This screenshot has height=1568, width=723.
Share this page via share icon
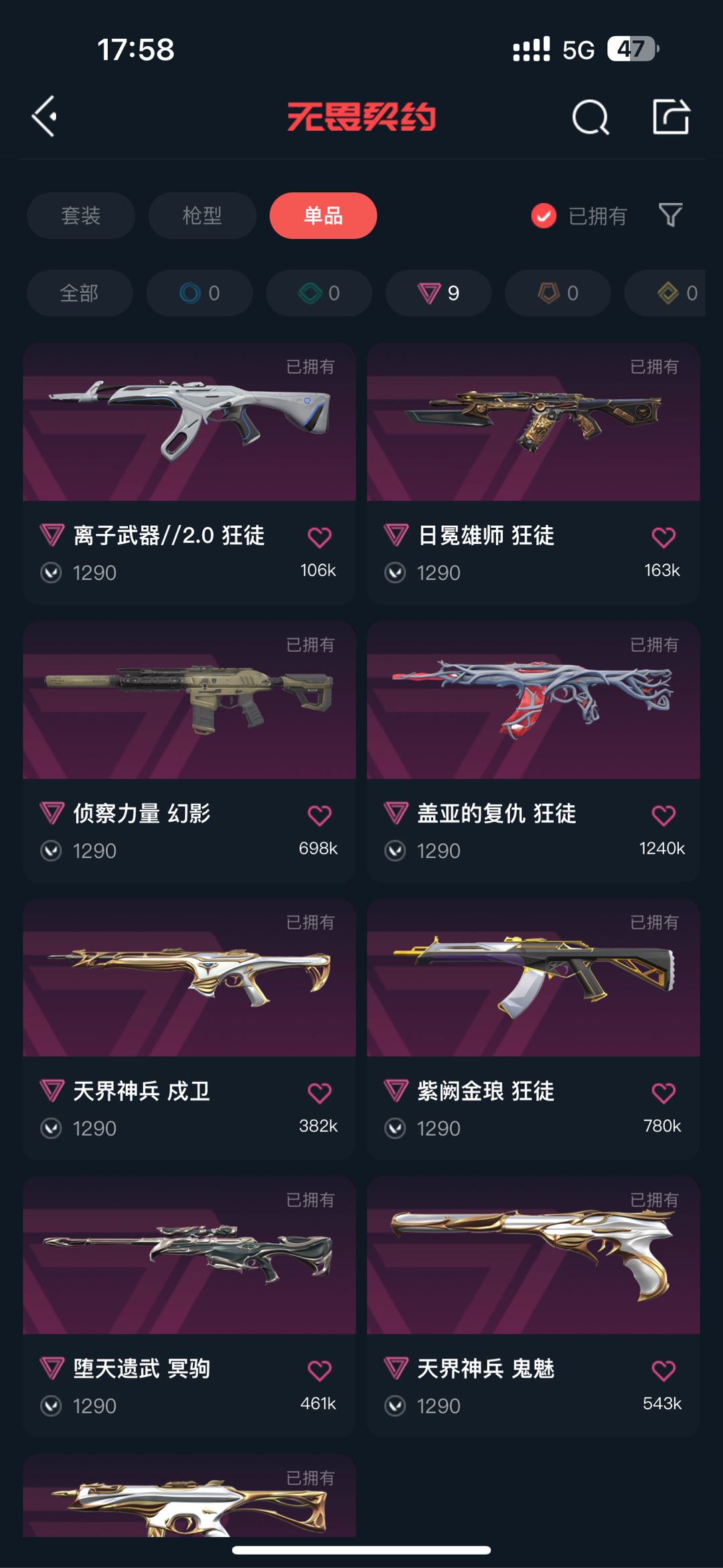671,117
